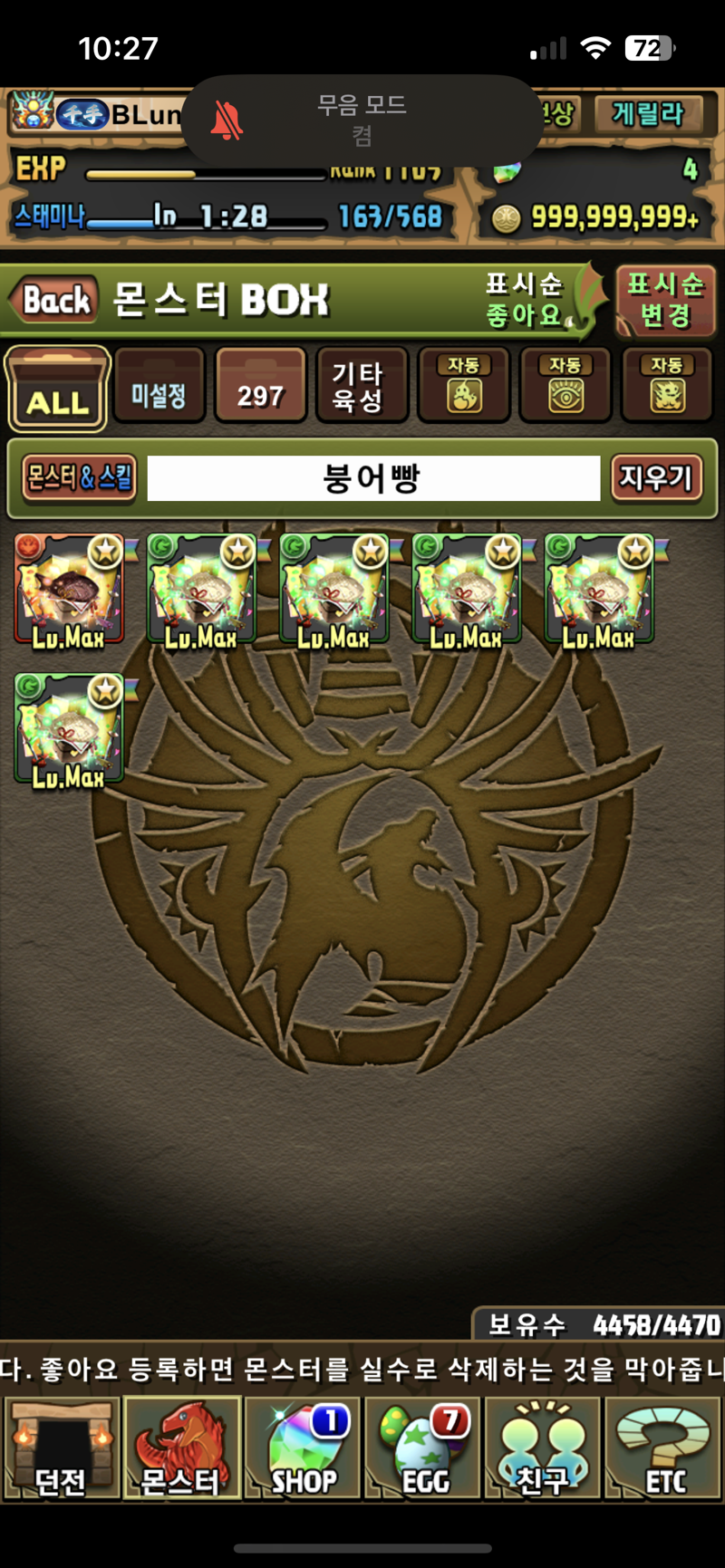Switch to the 미설정 tab

tap(159, 386)
